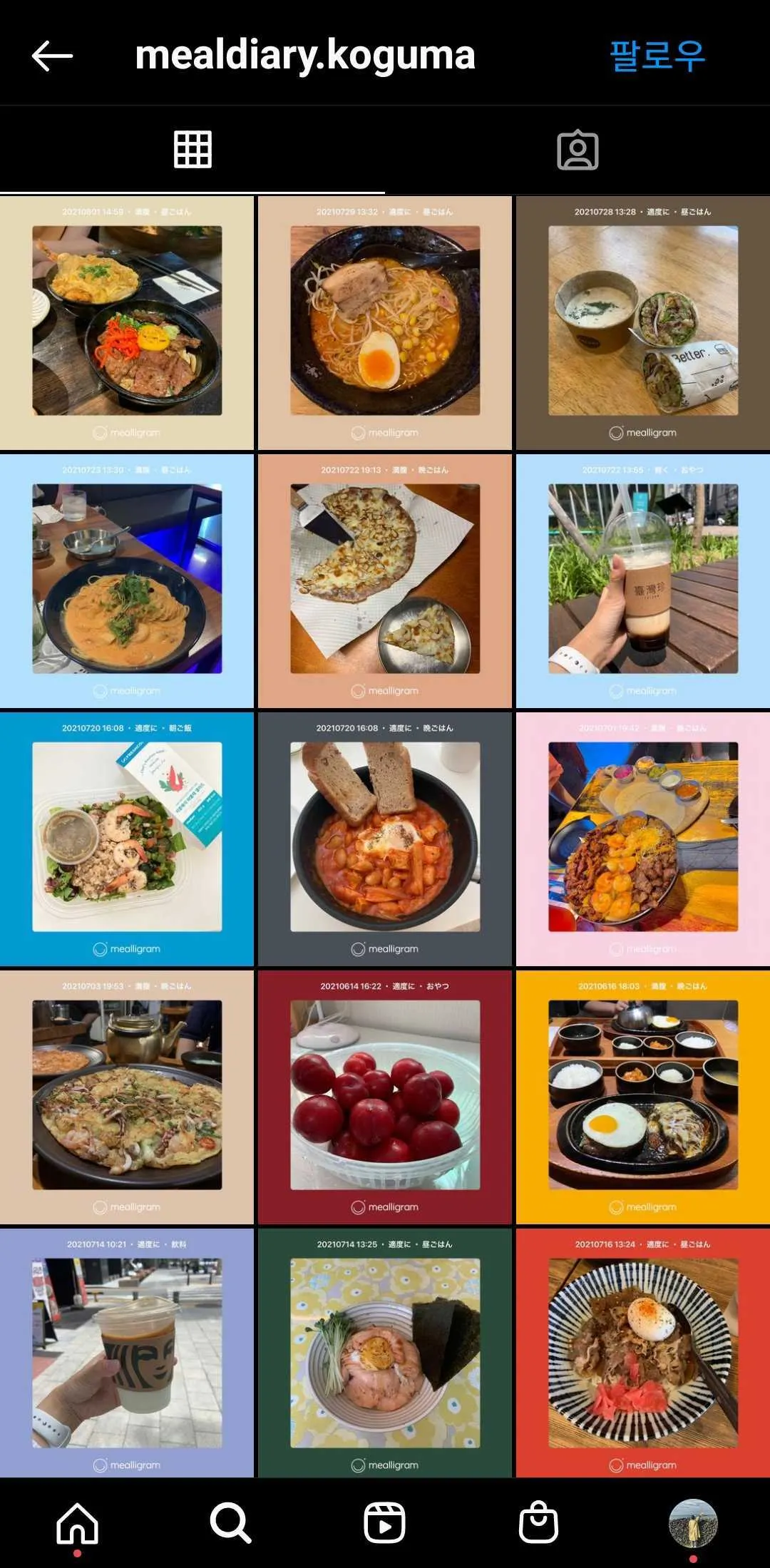
Task: Open the Reels tab
Action: tap(385, 1523)
